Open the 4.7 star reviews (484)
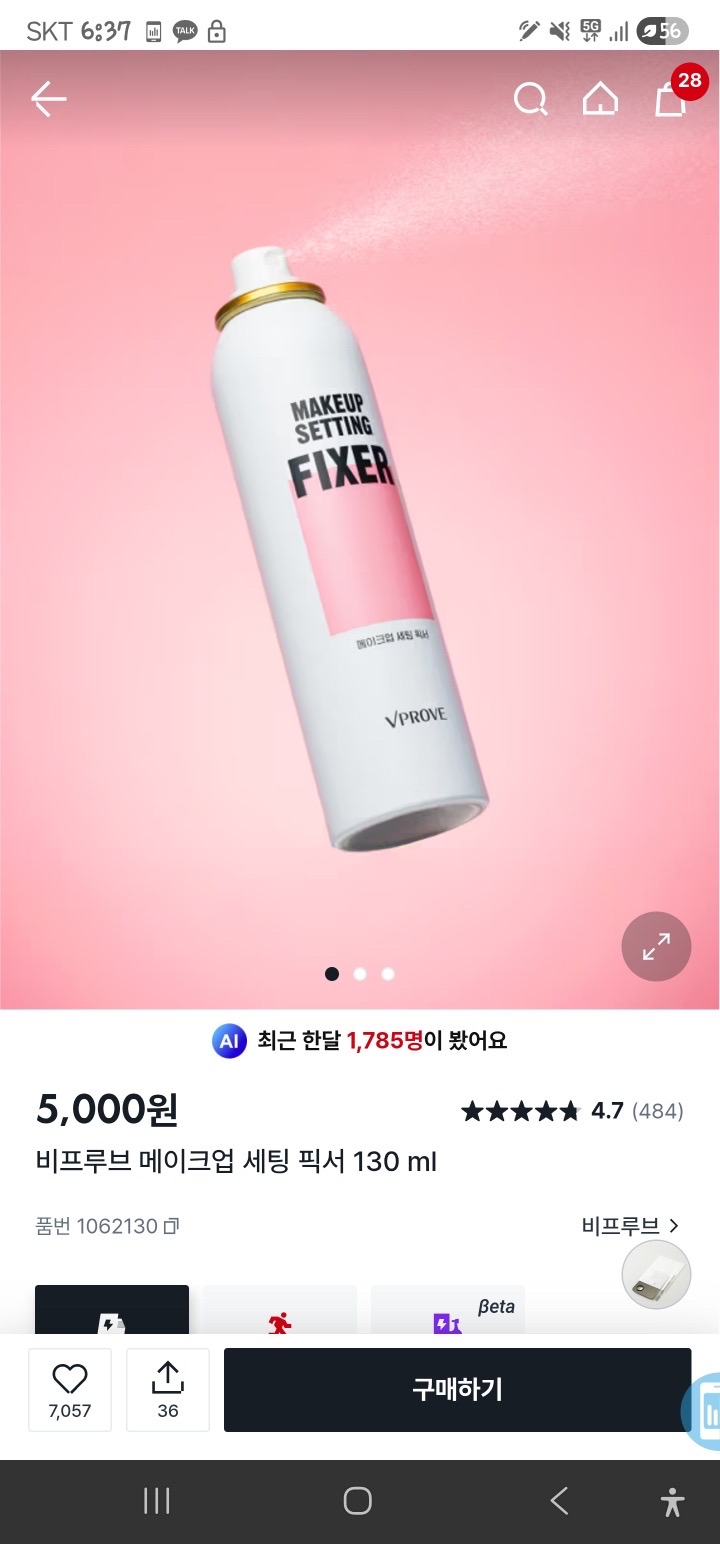 tap(572, 1111)
